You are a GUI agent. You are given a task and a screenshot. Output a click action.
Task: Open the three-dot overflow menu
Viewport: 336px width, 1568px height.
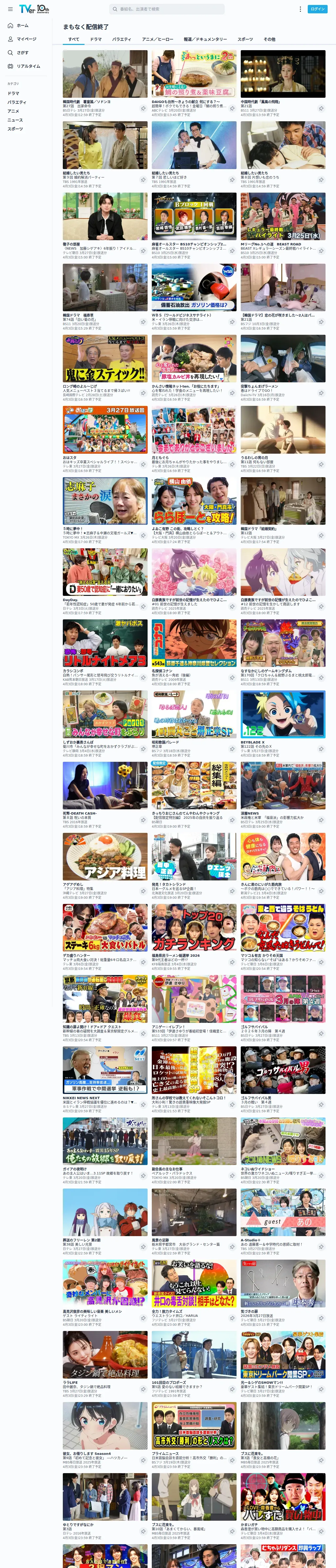pos(300,9)
